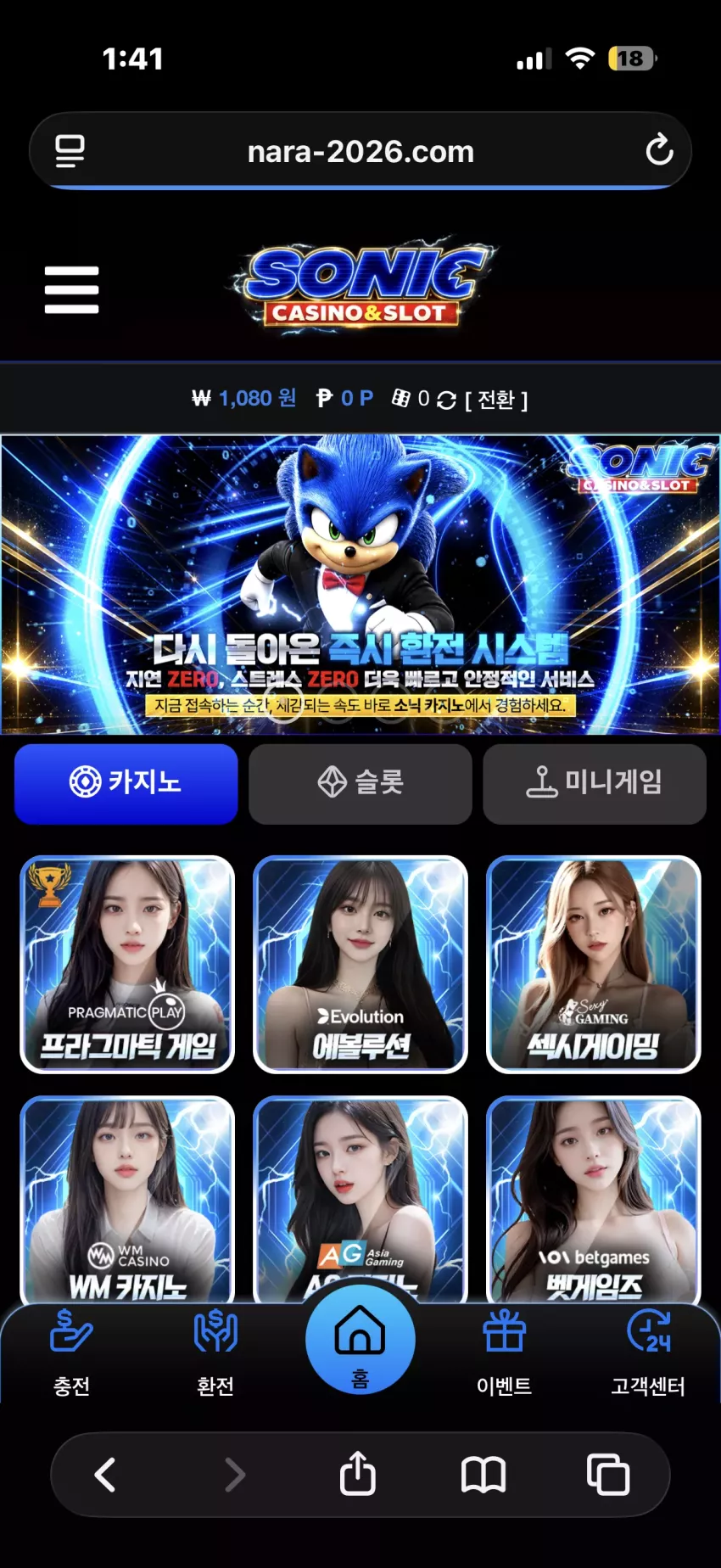Image resolution: width=721 pixels, height=1568 pixels.
Task: Open the hamburger menu
Action: 71,289
